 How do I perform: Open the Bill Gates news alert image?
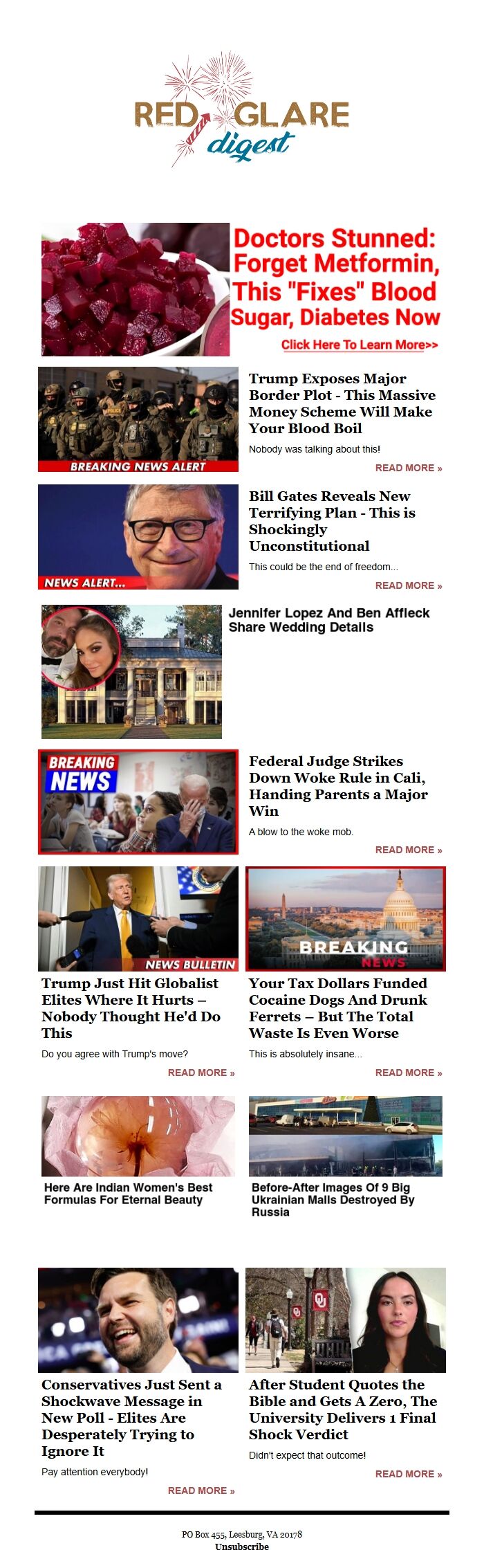point(138,537)
